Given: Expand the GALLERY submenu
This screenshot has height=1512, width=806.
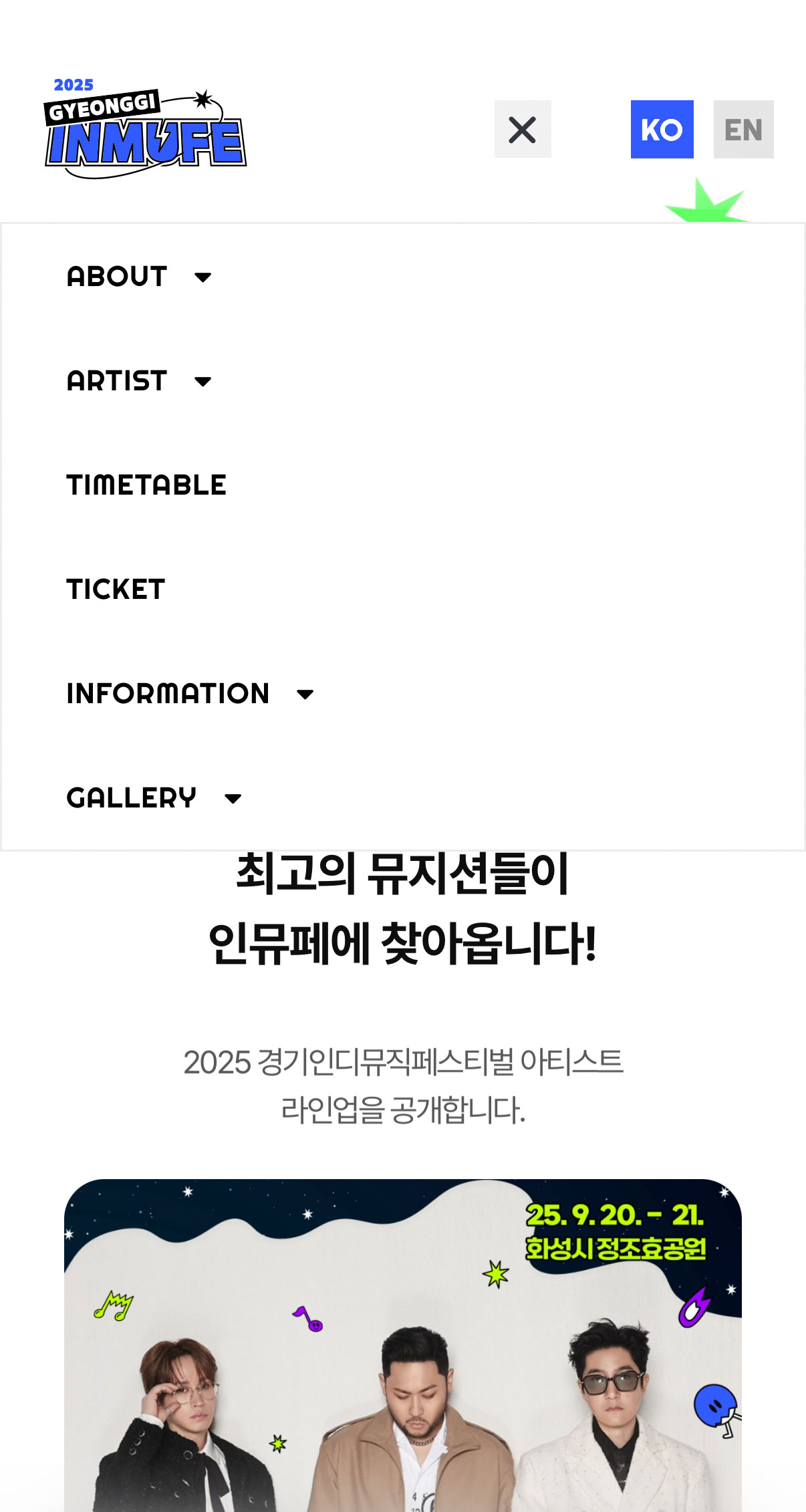Looking at the screenshot, I should [154, 798].
